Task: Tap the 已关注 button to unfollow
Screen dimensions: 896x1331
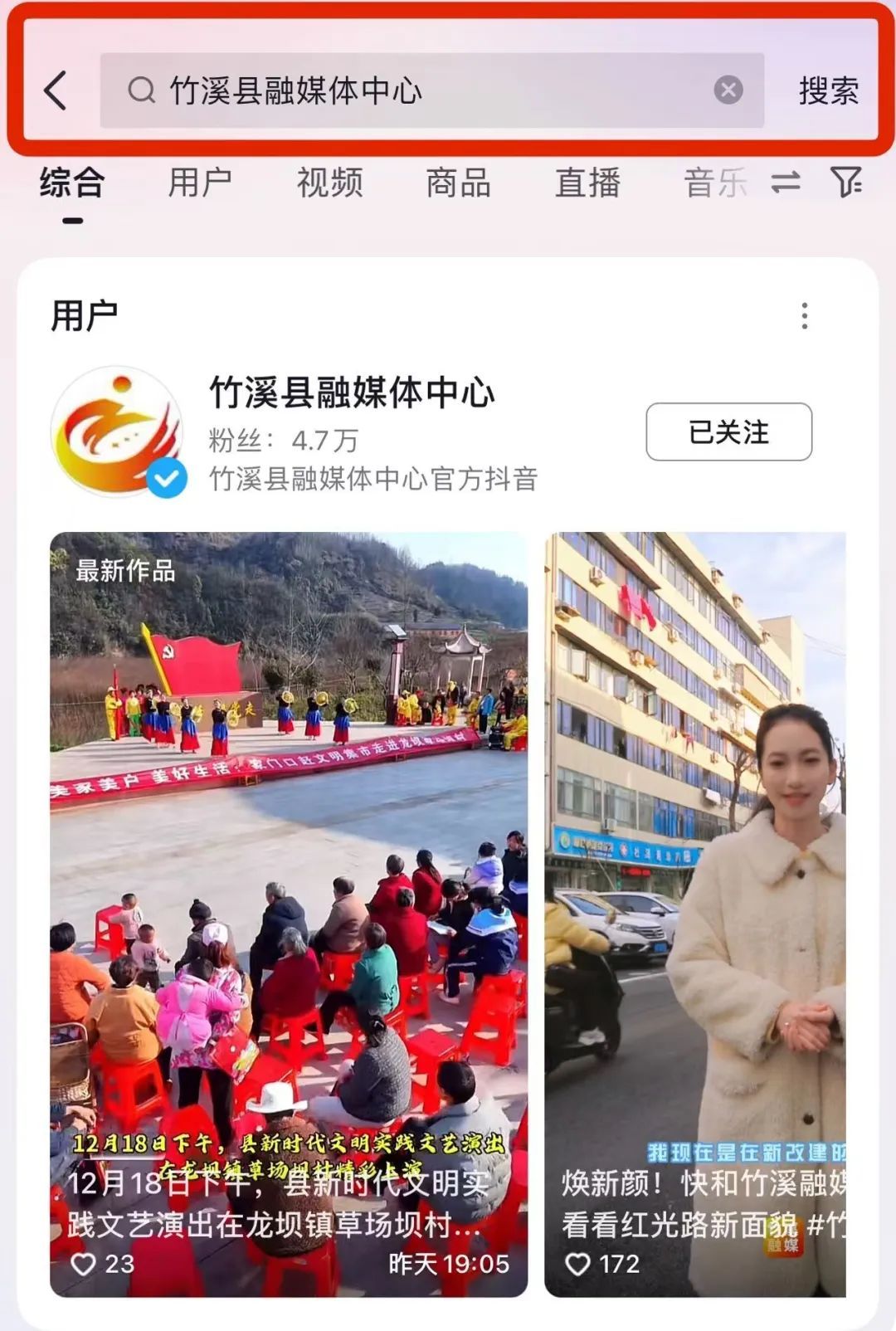Action: (x=728, y=431)
